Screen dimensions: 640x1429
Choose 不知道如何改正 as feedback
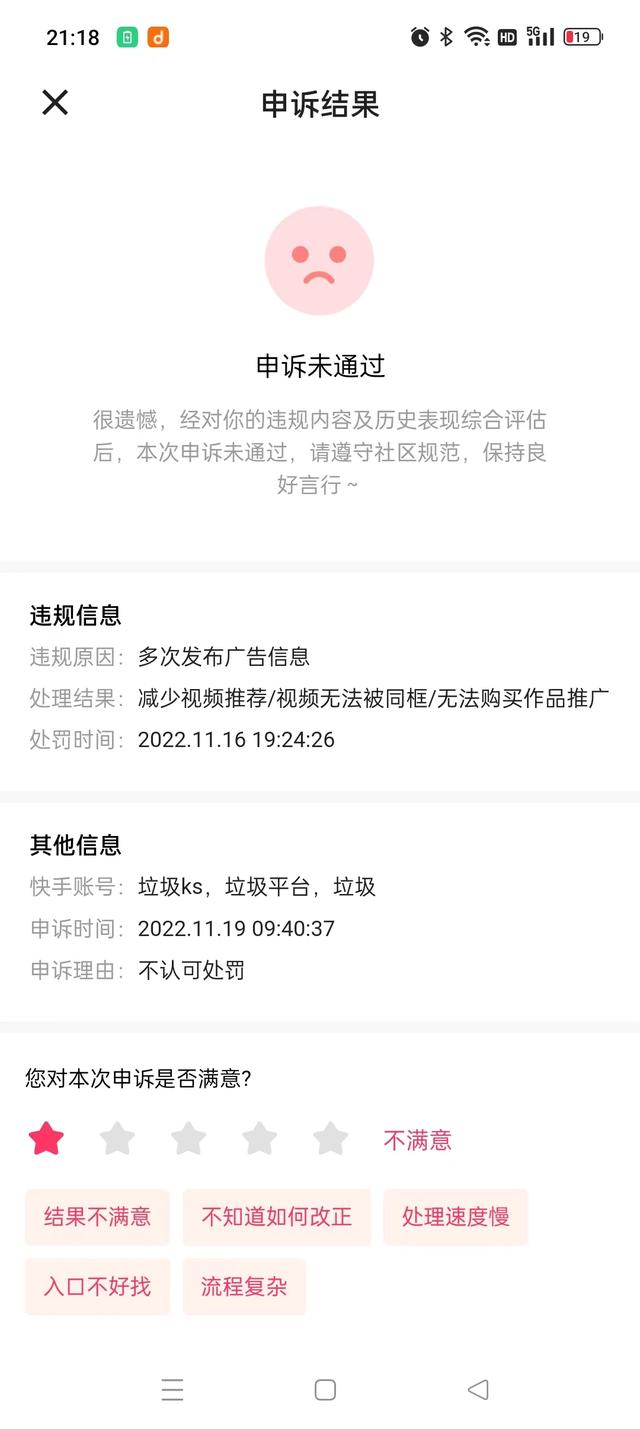point(277,1216)
